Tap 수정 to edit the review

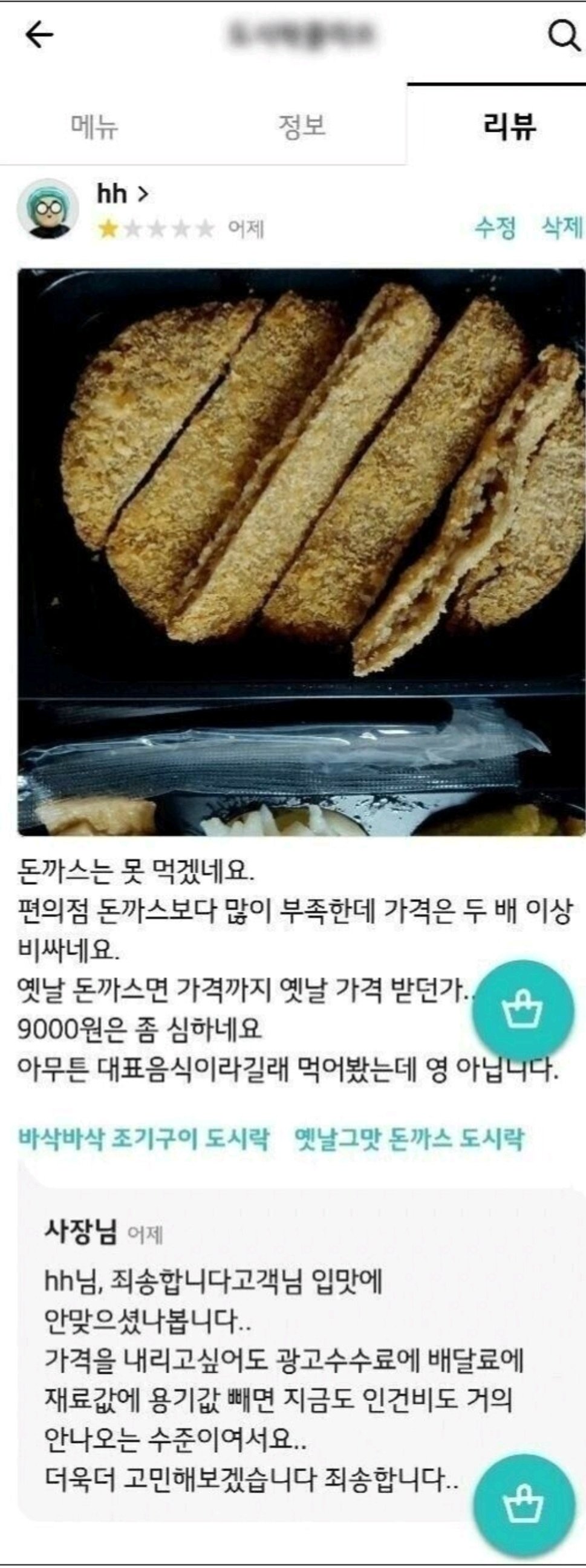495,228
